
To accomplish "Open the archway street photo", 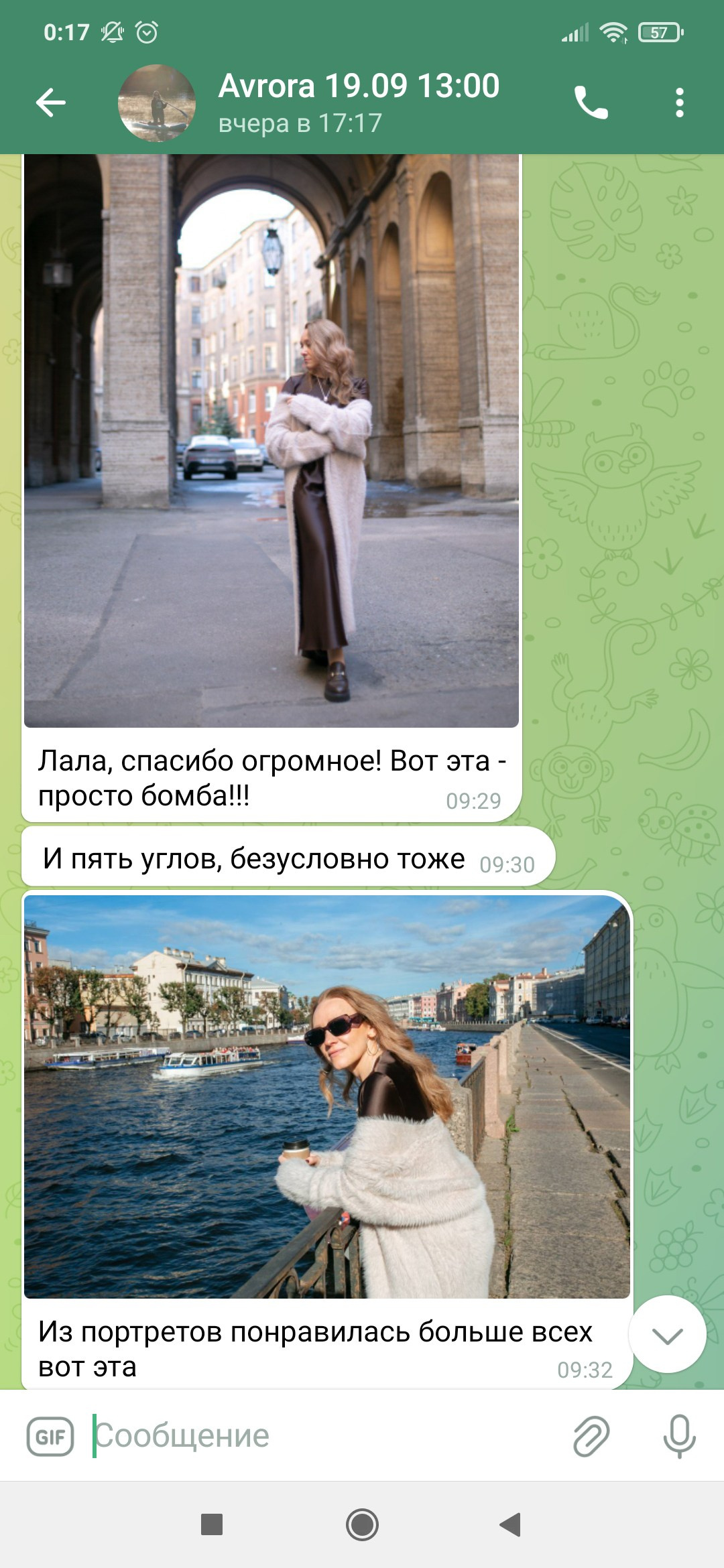I will click(x=271, y=440).
